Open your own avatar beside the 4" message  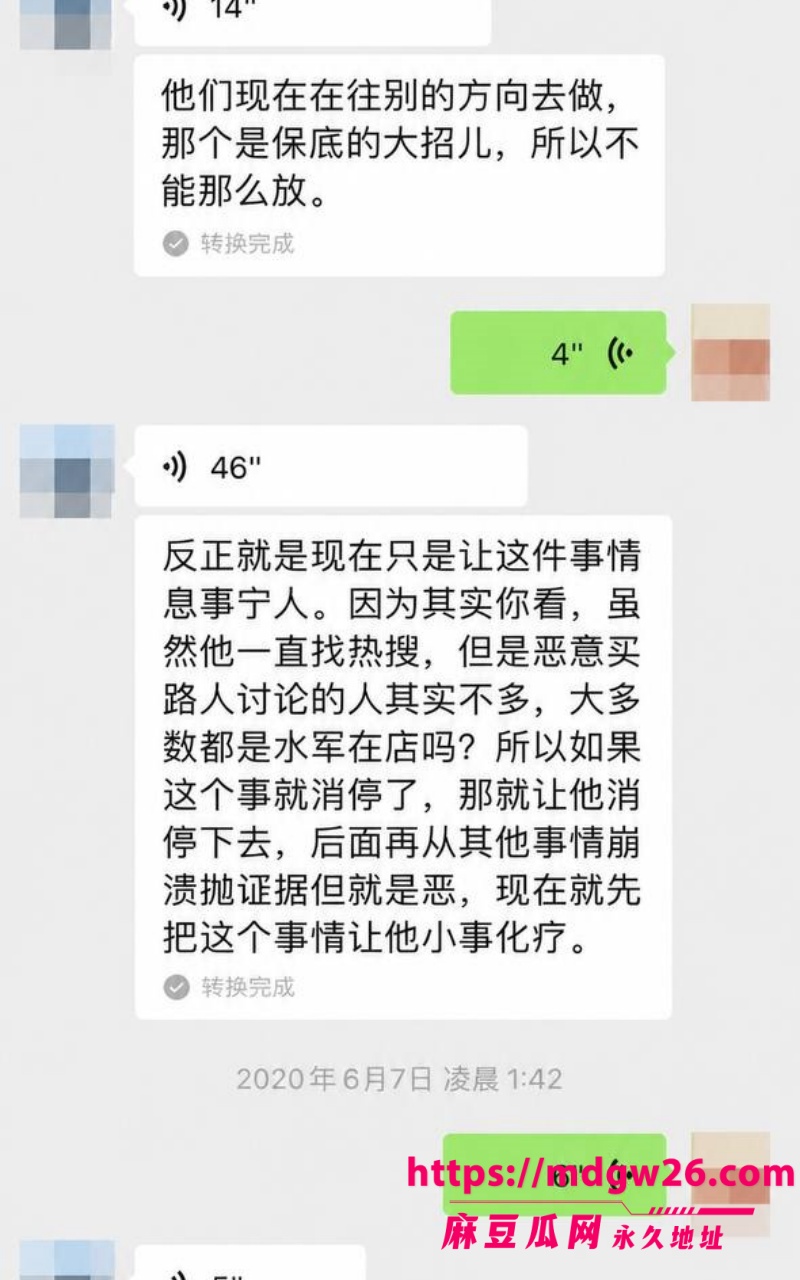[731, 352]
